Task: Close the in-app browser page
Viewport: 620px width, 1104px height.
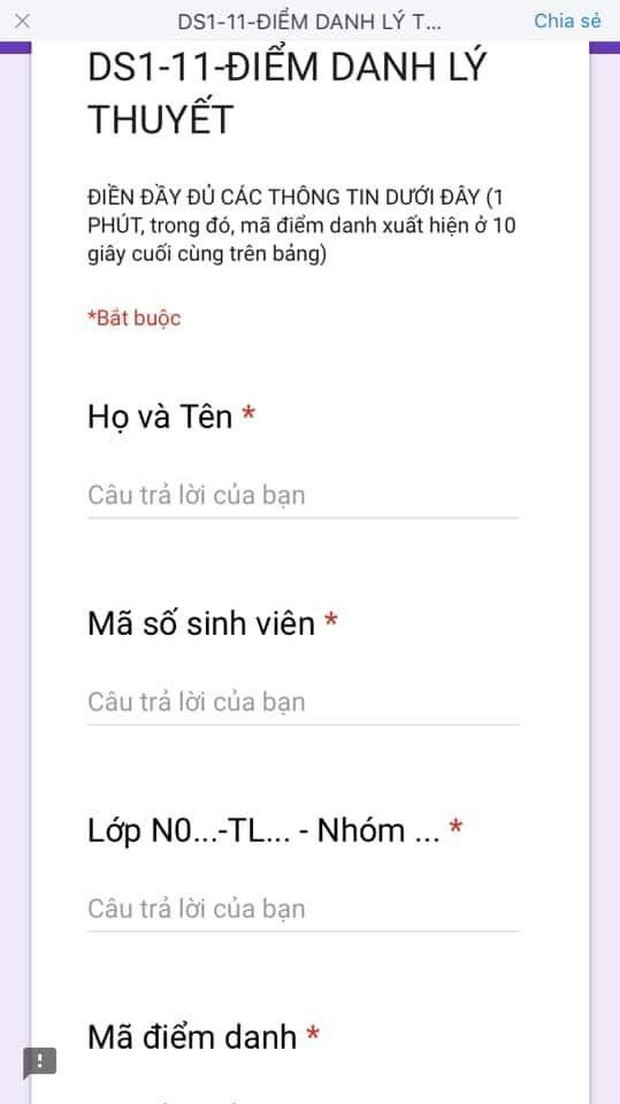Action: (x=24, y=21)
